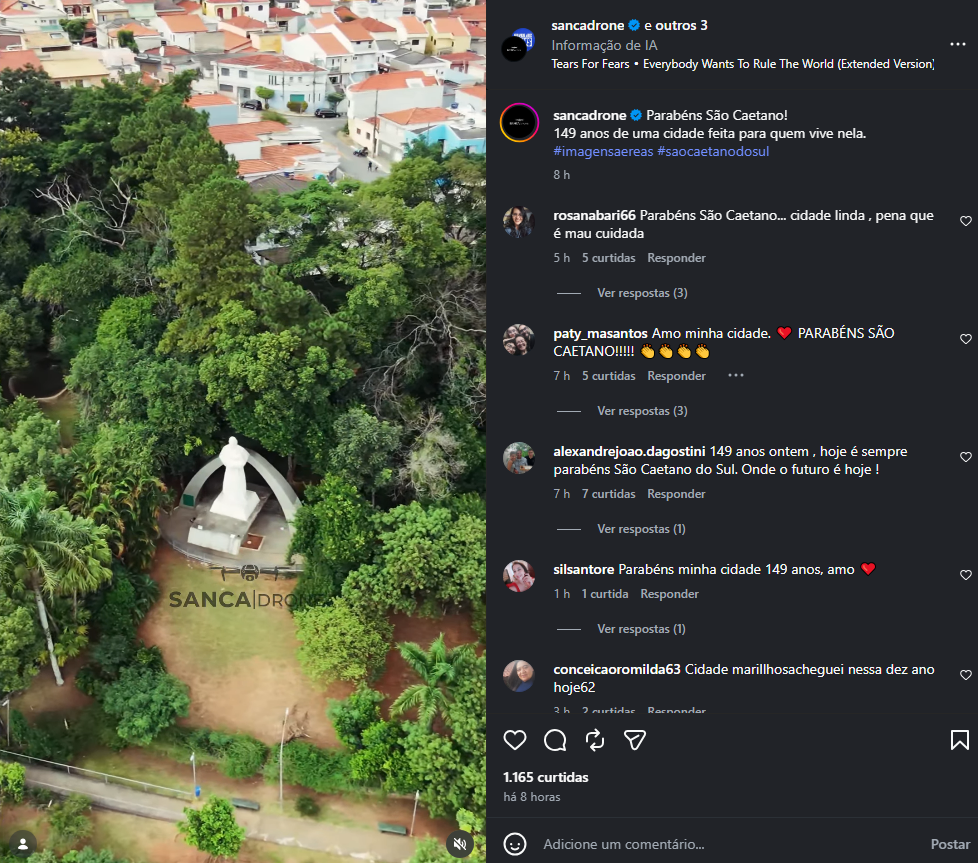
Task: Open more options on paty_masantos's comment
Action: click(x=736, y=375)
